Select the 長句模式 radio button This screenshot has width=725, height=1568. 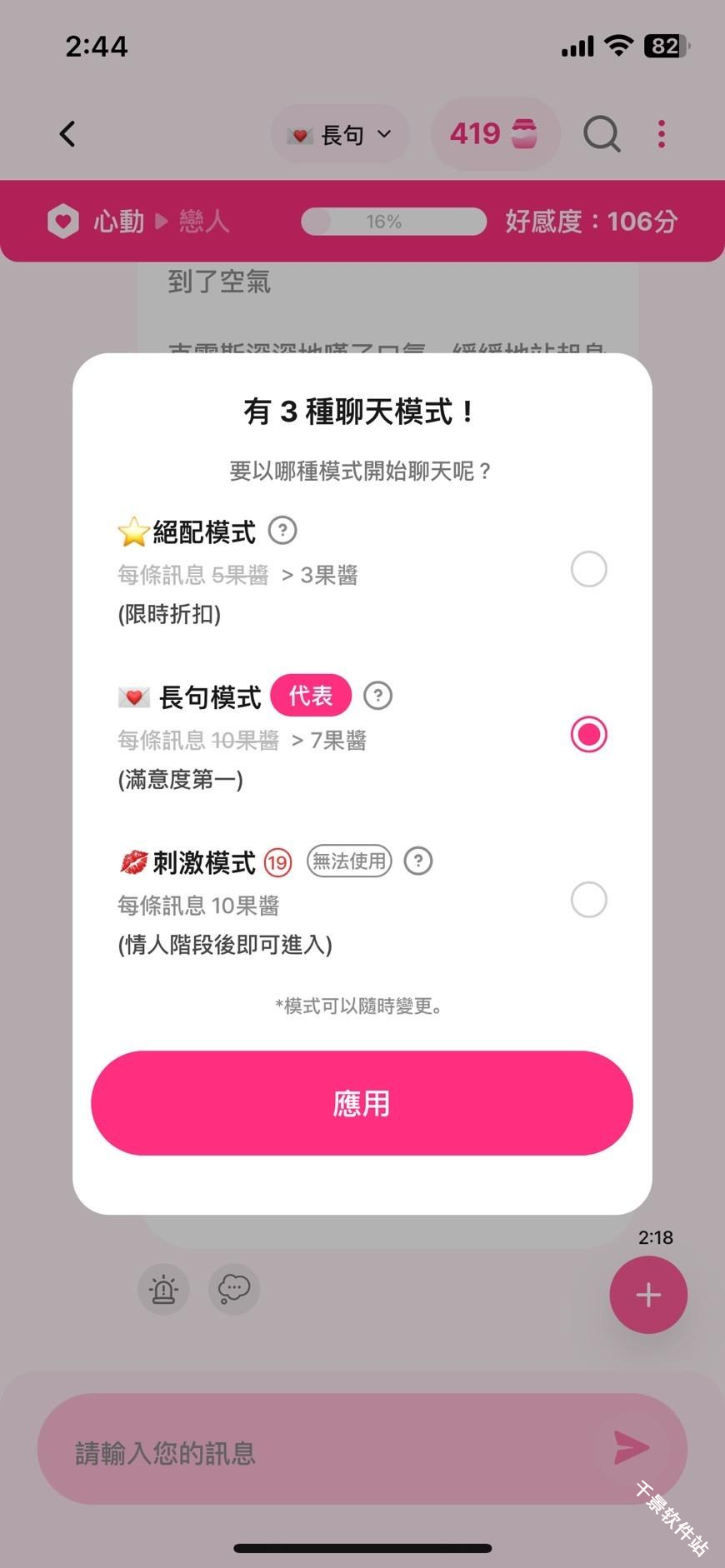click(x=588, y=734)
